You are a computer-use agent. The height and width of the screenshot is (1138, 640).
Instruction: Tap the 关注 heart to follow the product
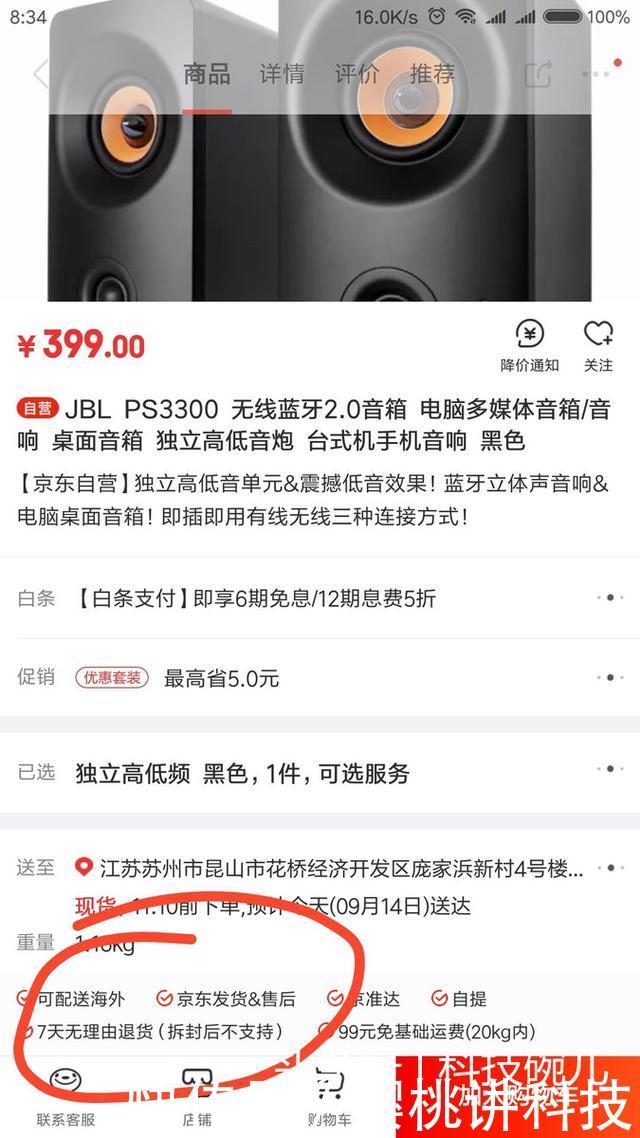click(598, 345)
